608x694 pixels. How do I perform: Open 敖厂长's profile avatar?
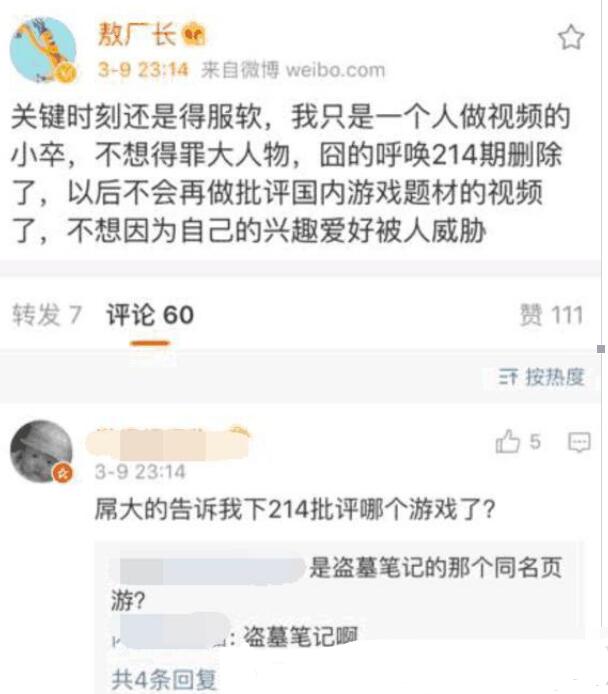point(43,50)
